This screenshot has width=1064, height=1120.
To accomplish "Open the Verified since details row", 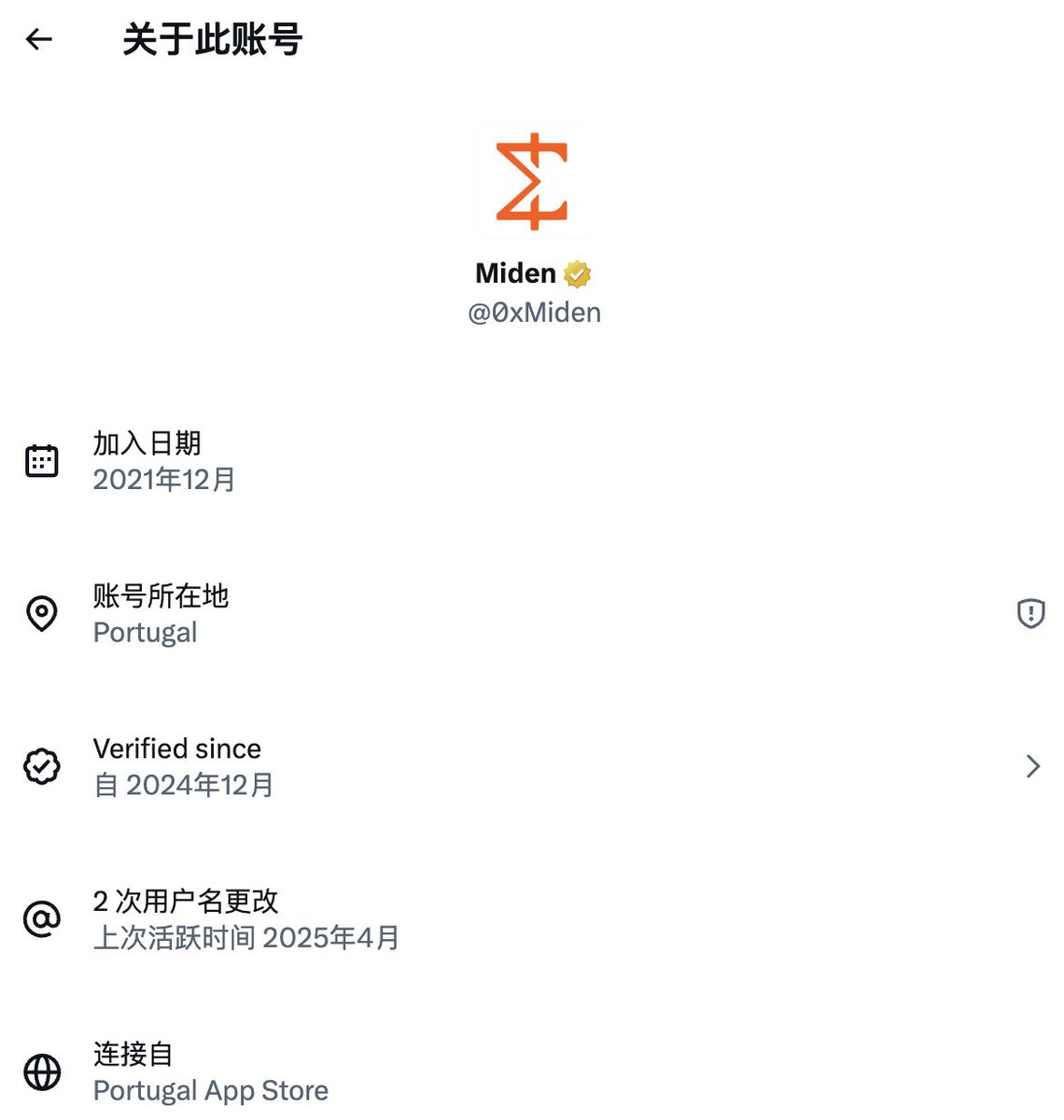I will click(x=532, y=766).
